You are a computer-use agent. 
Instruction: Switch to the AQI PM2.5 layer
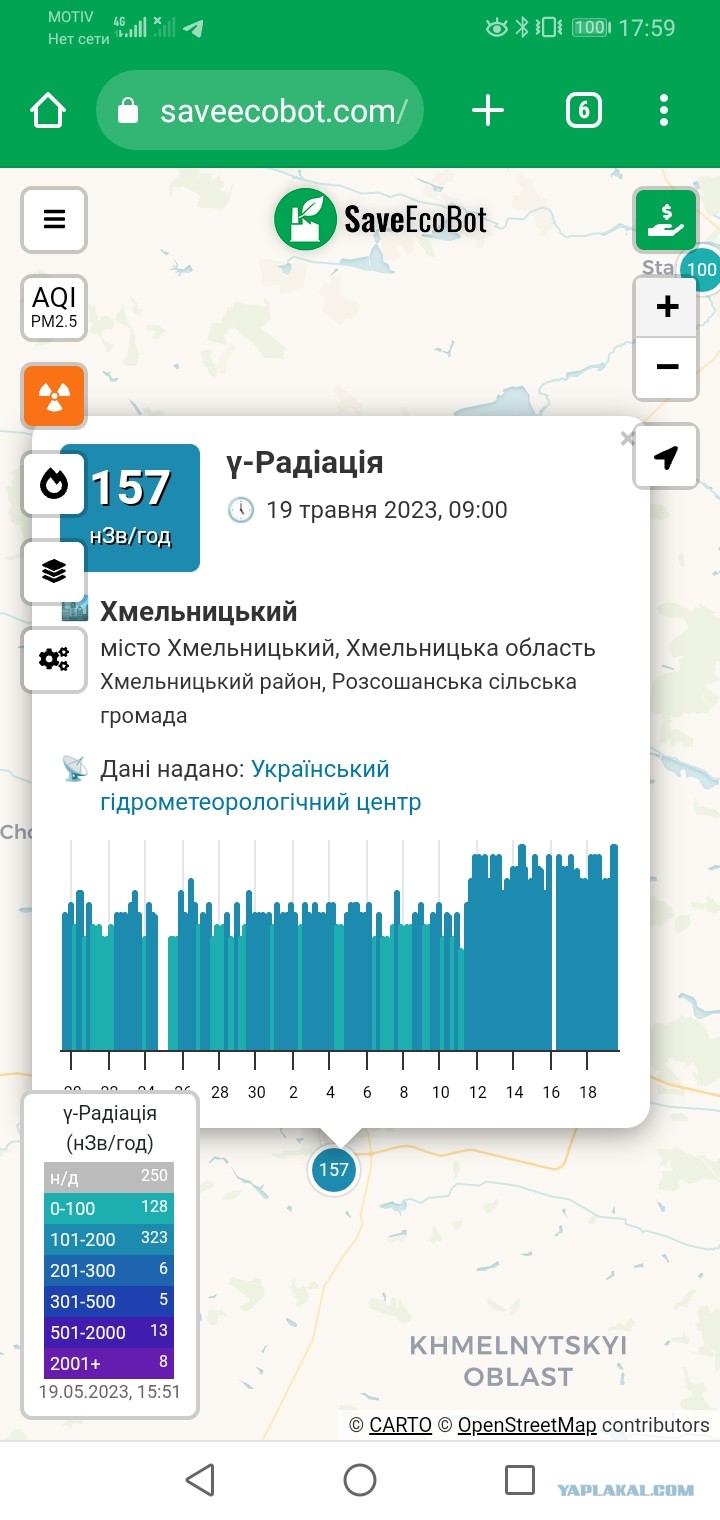(54, 308)
